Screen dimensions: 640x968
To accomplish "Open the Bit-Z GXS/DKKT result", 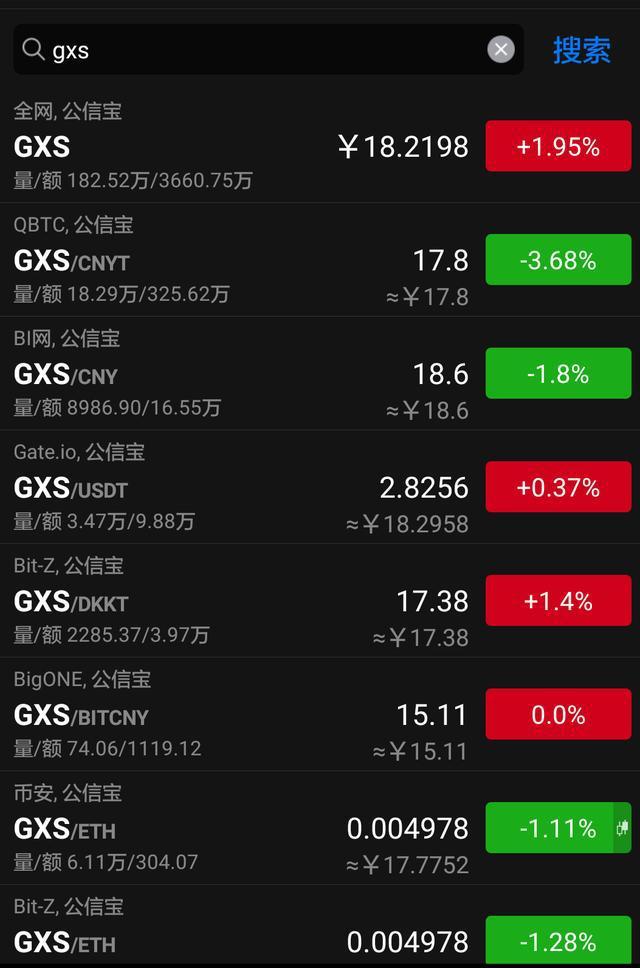I will pos(240,601).
